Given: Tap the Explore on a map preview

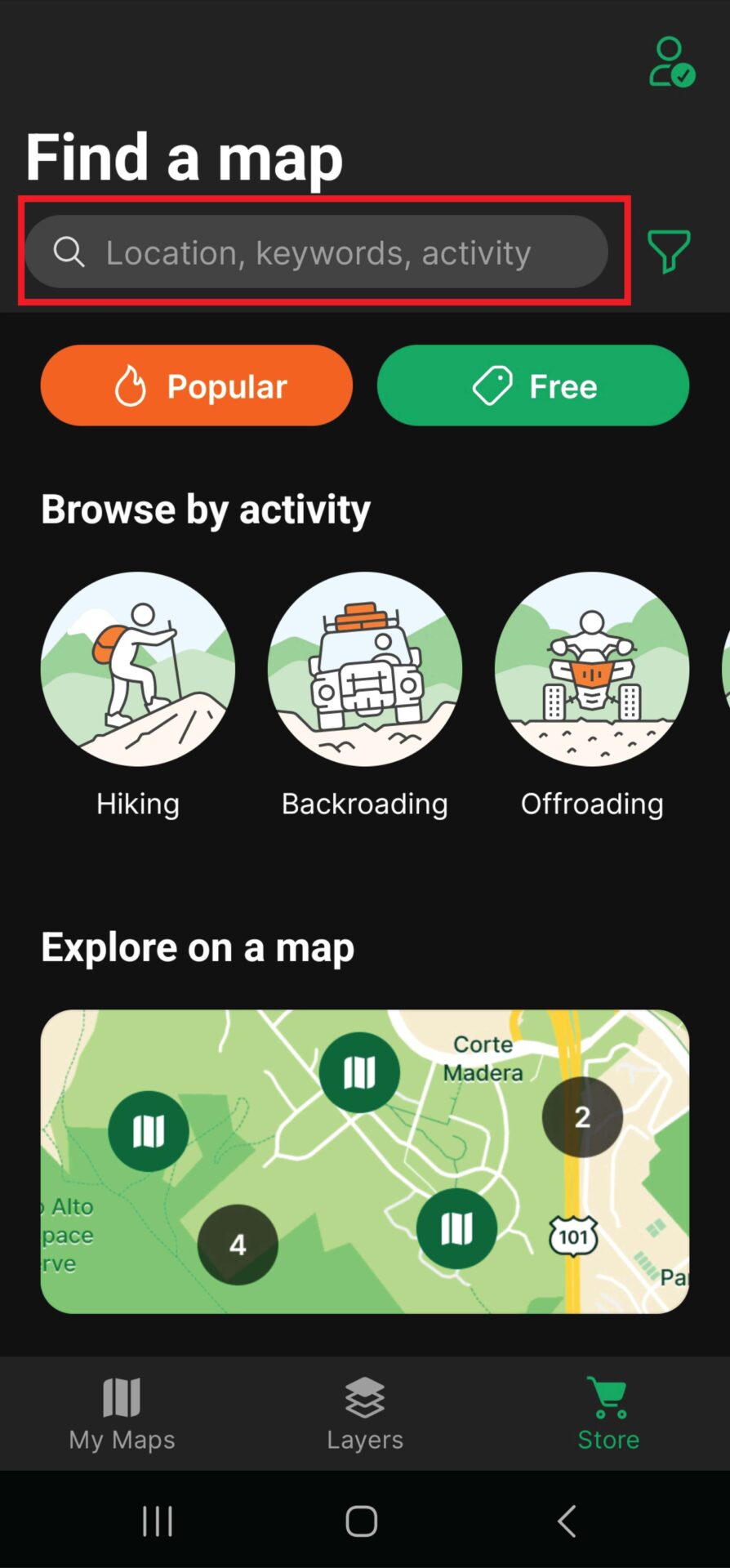Looking at the screenshot, I should pyautogui.click(x=364, y=1160).
